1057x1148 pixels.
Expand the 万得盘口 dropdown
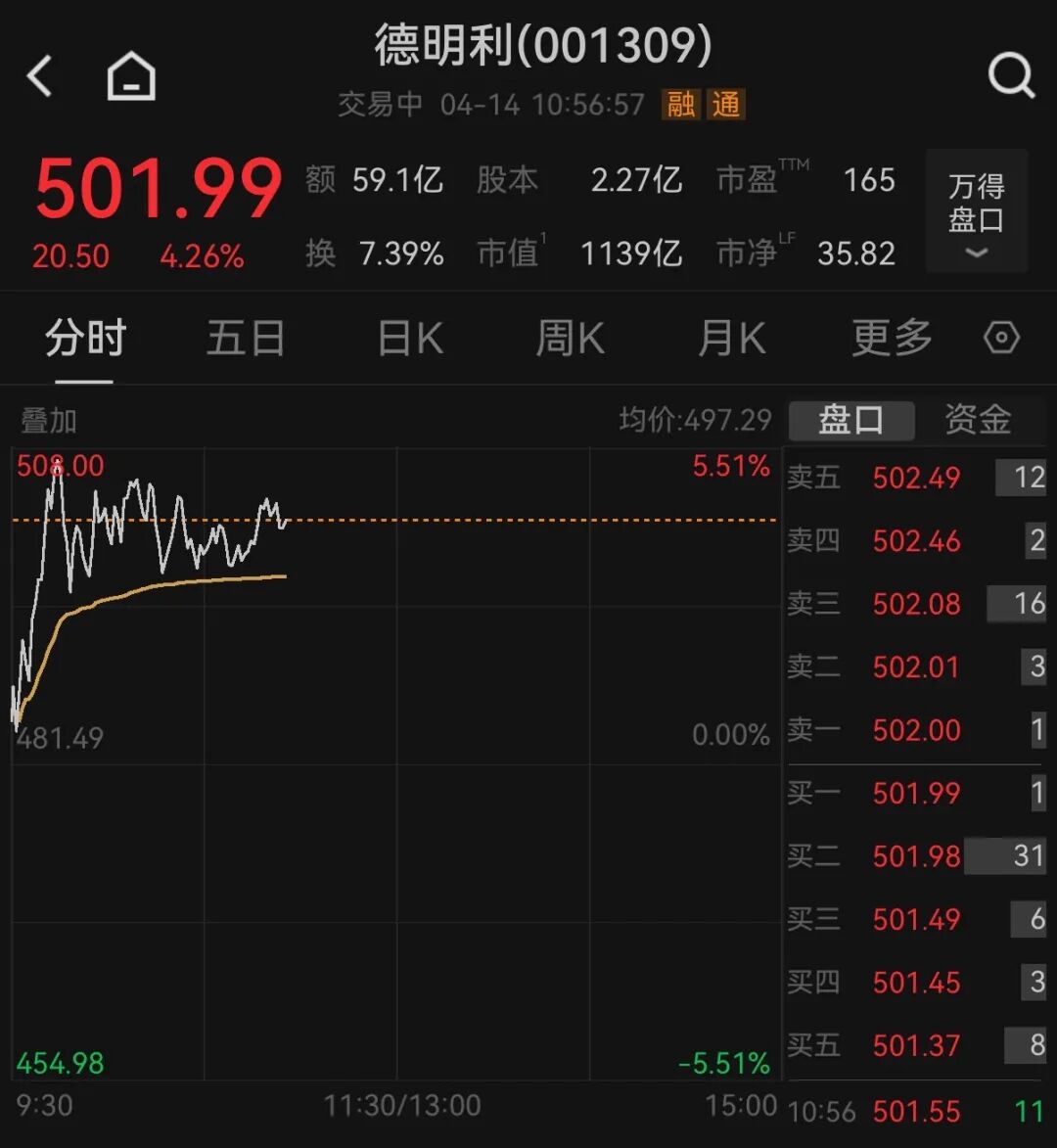click(x=976, y=210)
